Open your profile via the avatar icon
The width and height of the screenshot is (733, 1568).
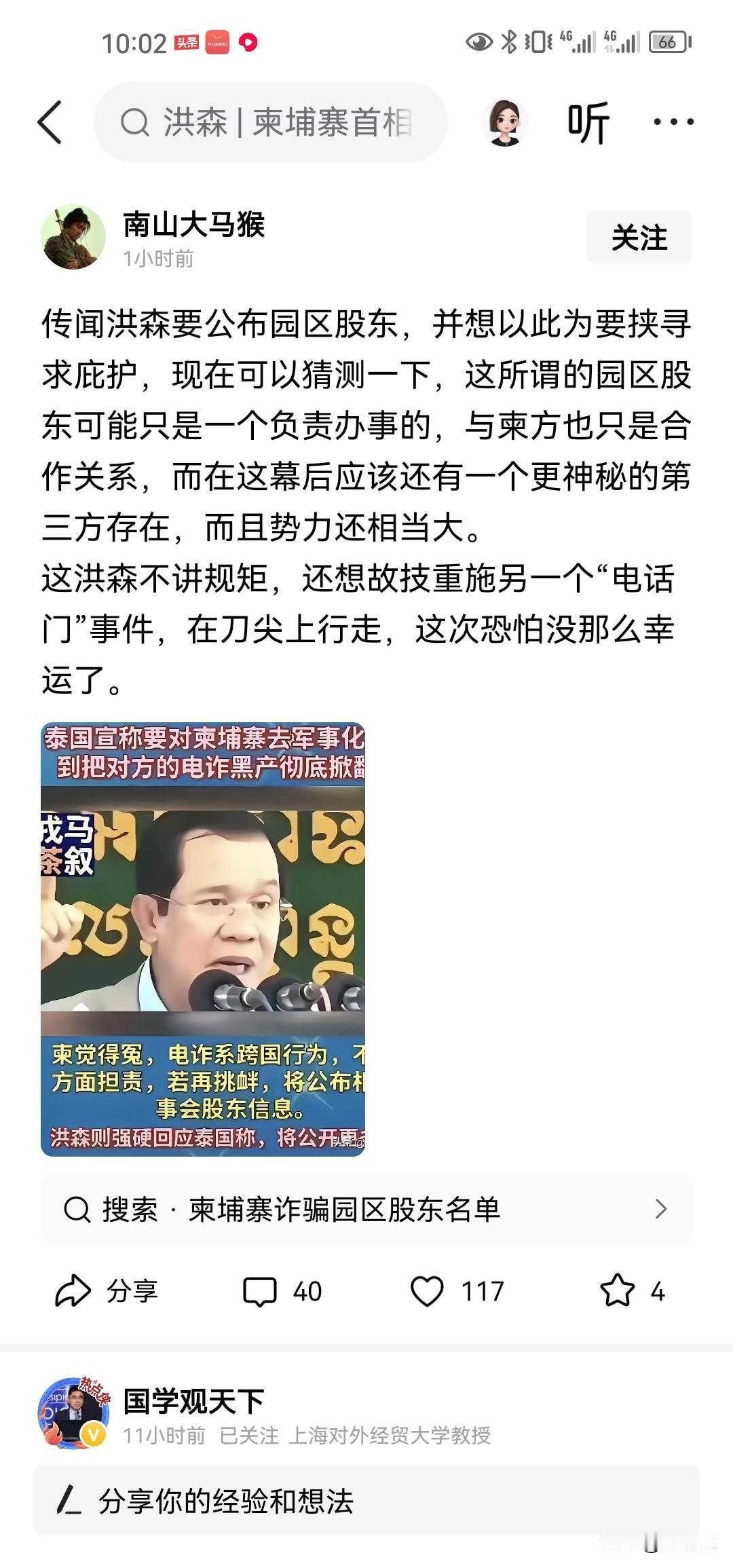(x=505, y=122)
